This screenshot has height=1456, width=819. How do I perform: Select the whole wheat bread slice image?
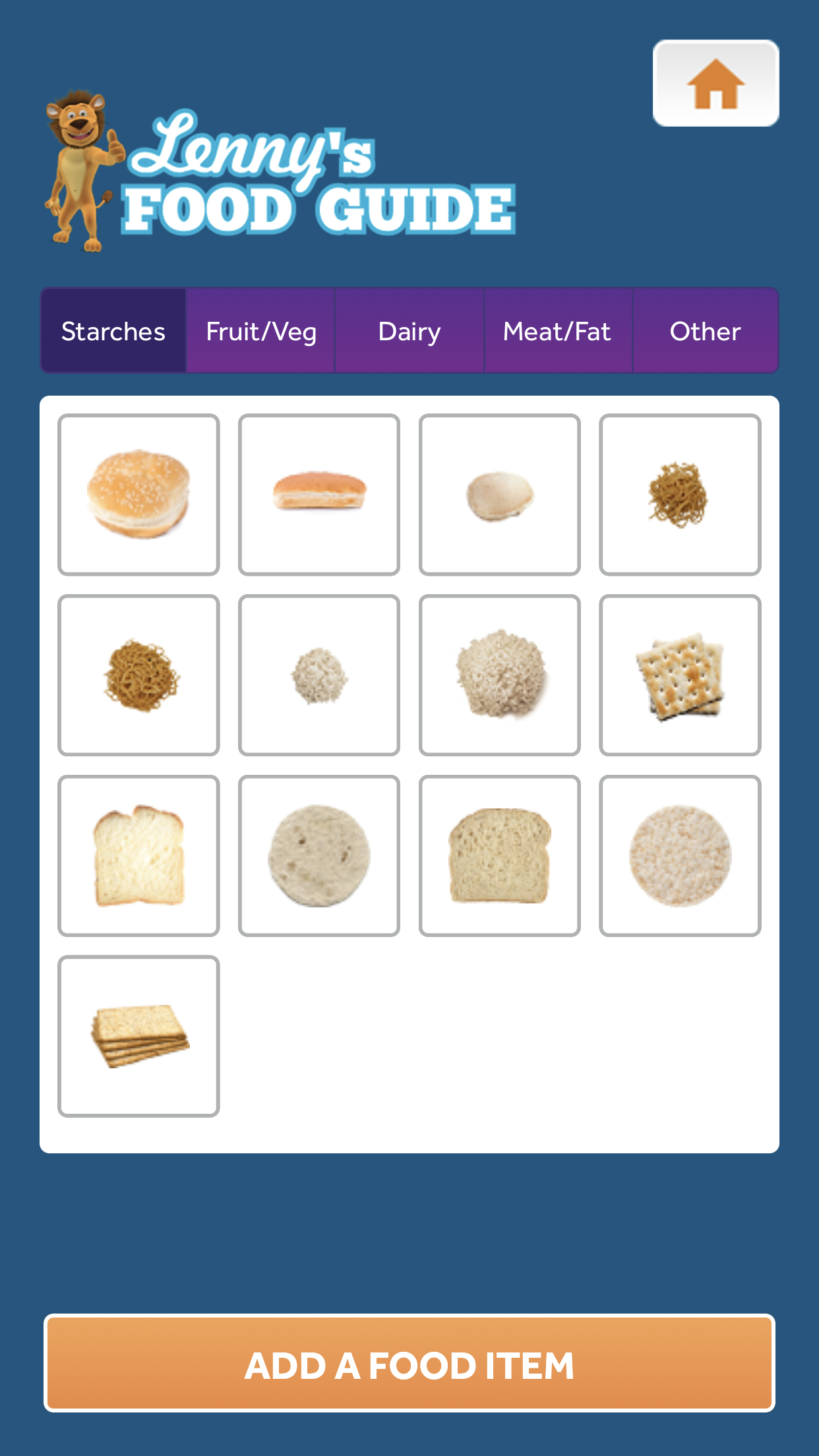pyautogui.click(x=499, y=855)
